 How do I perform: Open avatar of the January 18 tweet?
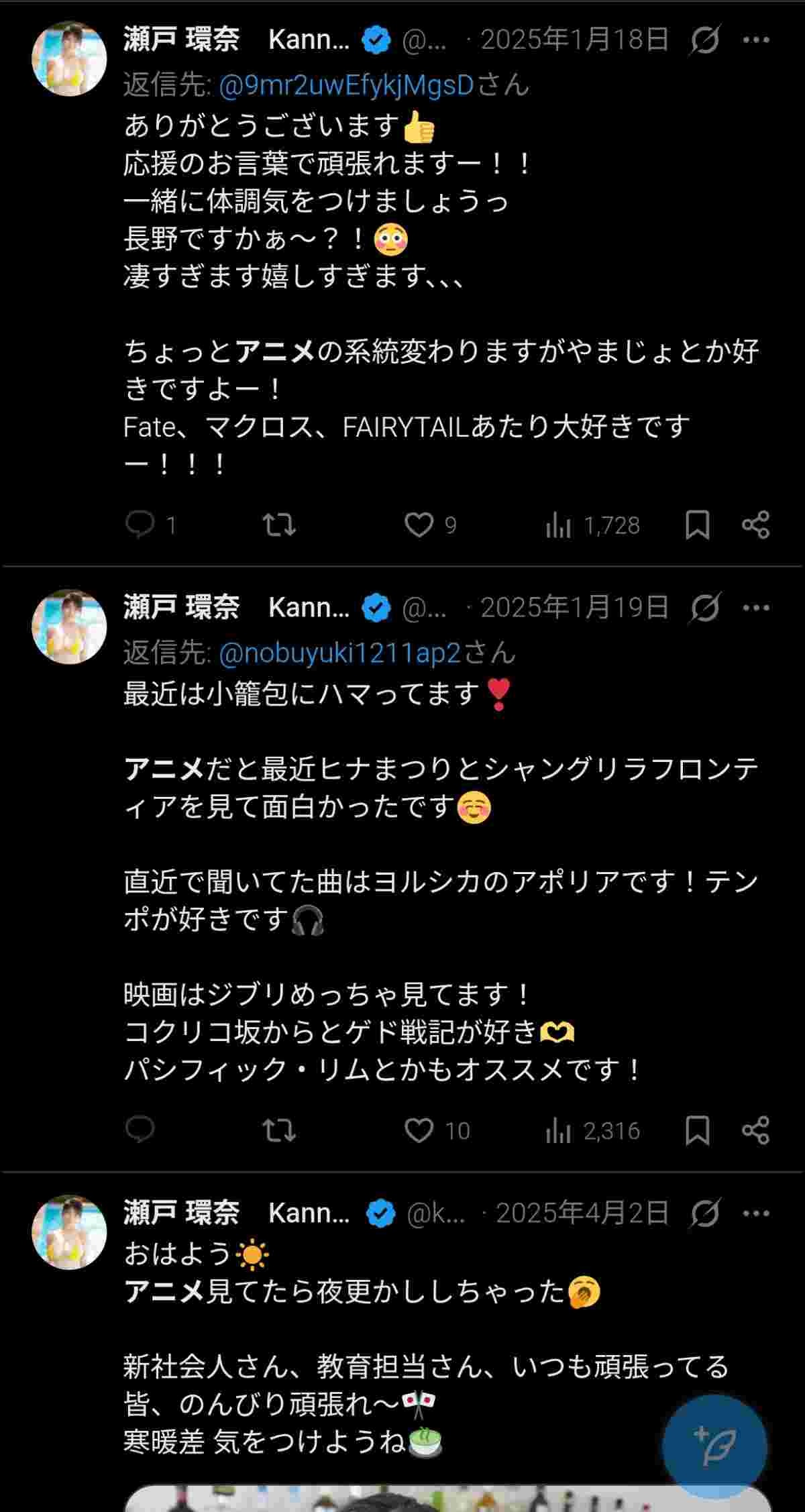click(69, 59)
